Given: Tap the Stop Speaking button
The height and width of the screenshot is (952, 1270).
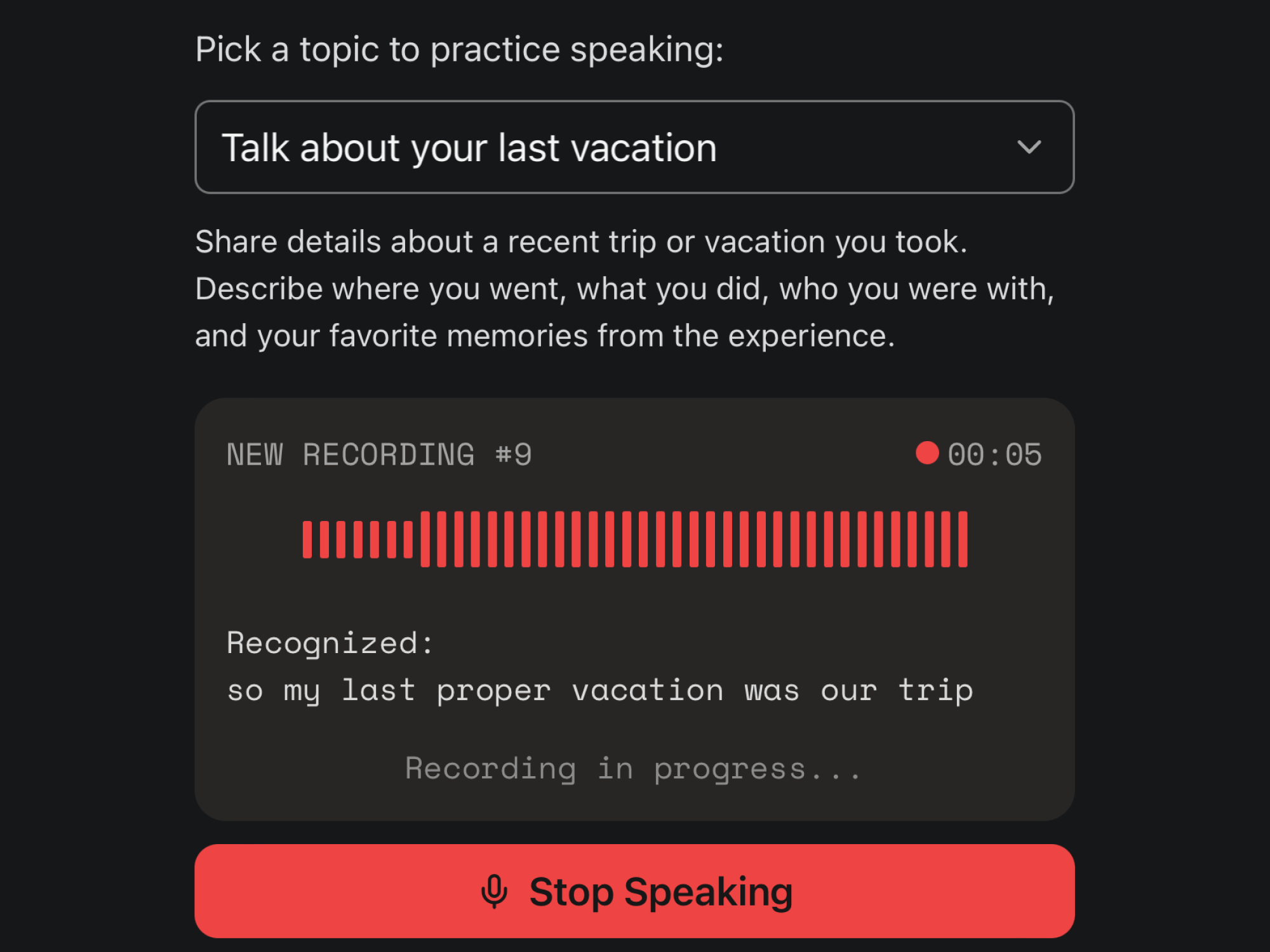Looking at the screenshot, I should pyautogui.click(x=634, y=891).
